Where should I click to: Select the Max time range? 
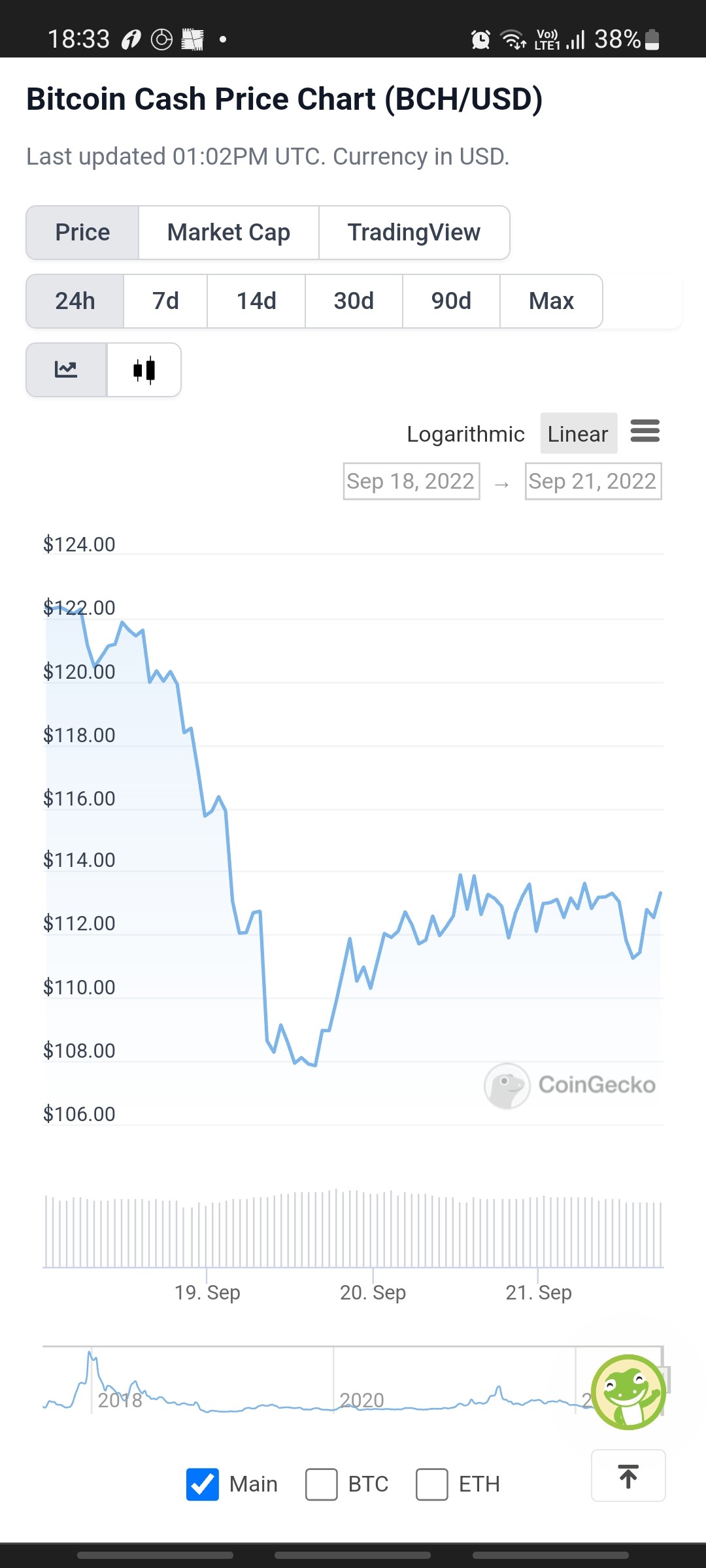click(x=551, y=301)
